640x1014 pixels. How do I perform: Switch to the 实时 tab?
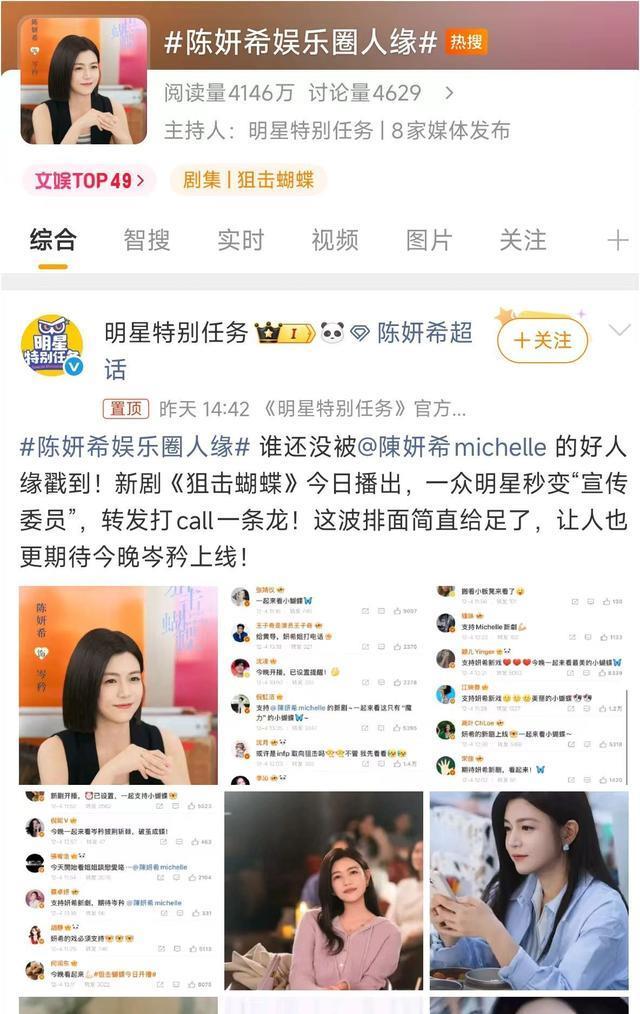[240, 240]
